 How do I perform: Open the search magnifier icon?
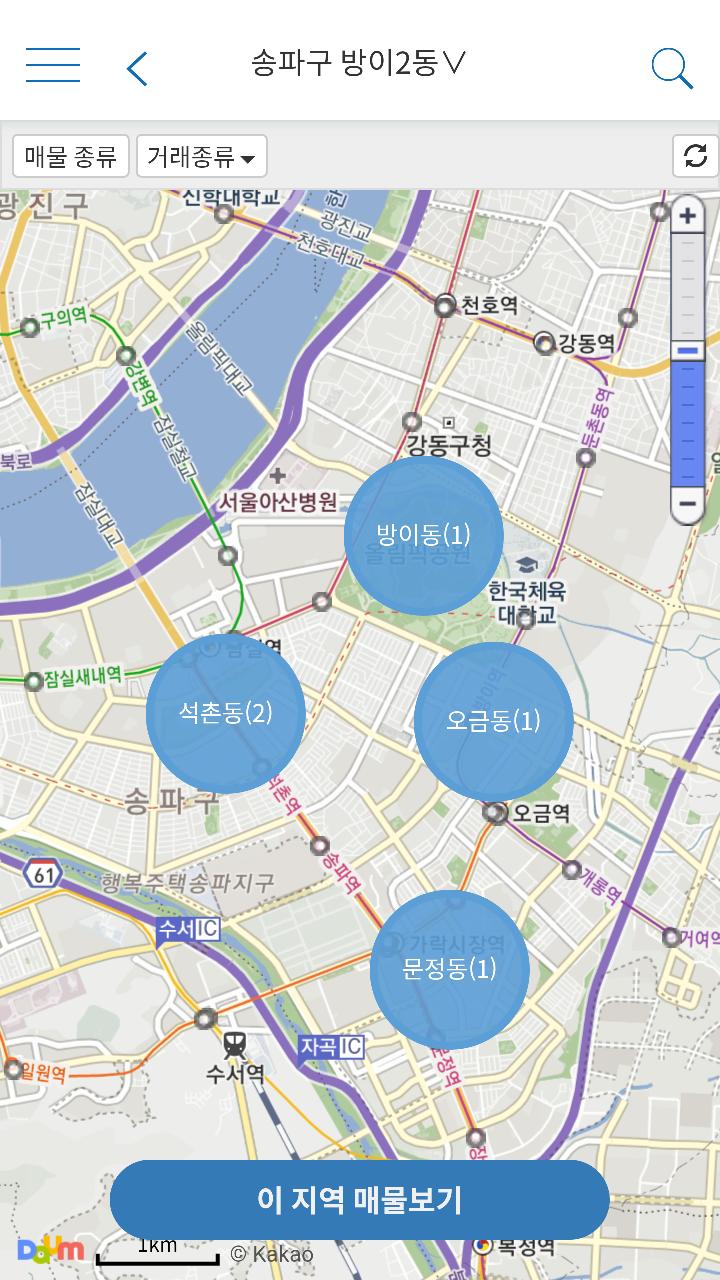[x=672, y=68]
